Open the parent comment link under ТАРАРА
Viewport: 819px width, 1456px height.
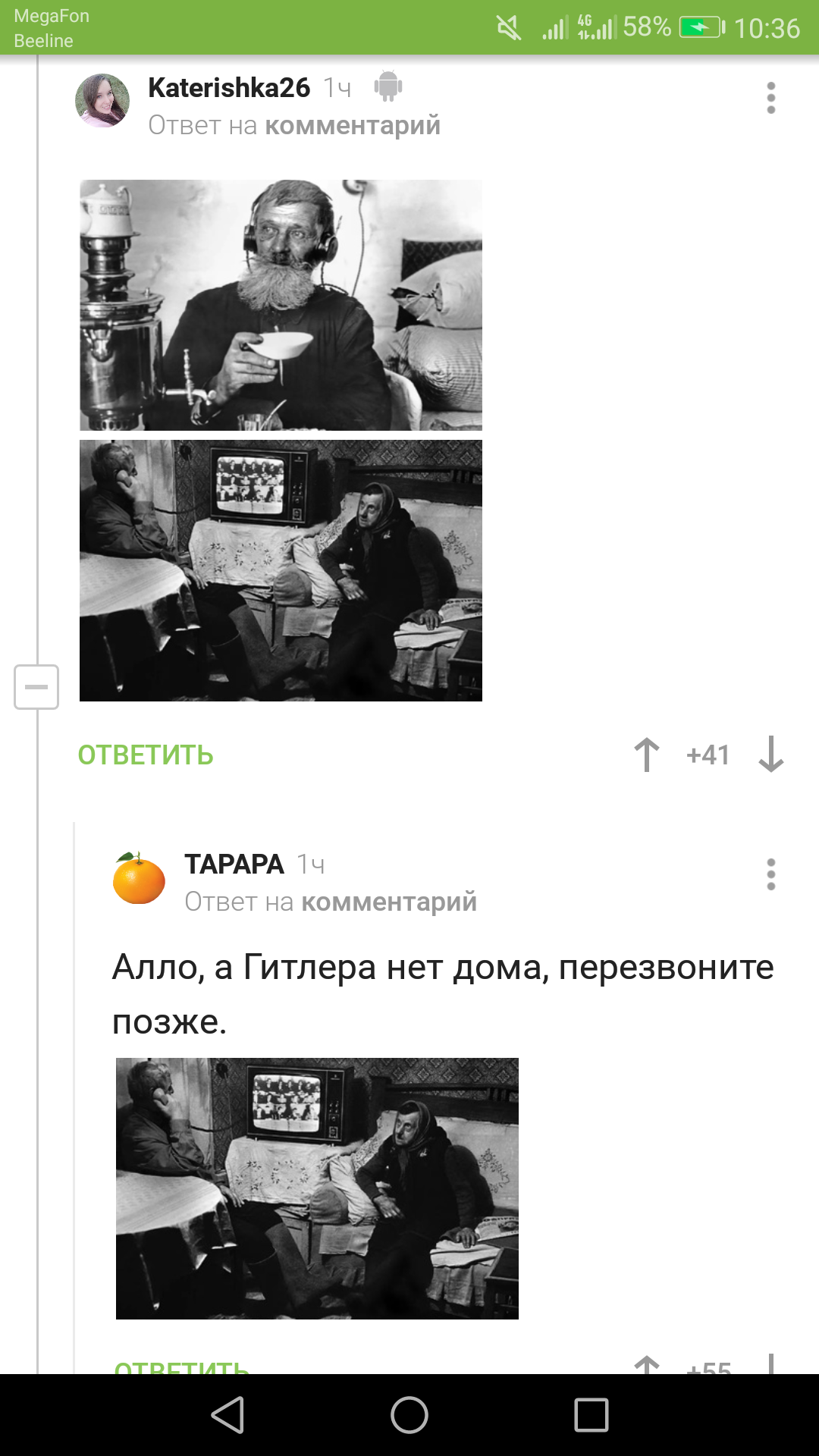click(x=388, y=902)
